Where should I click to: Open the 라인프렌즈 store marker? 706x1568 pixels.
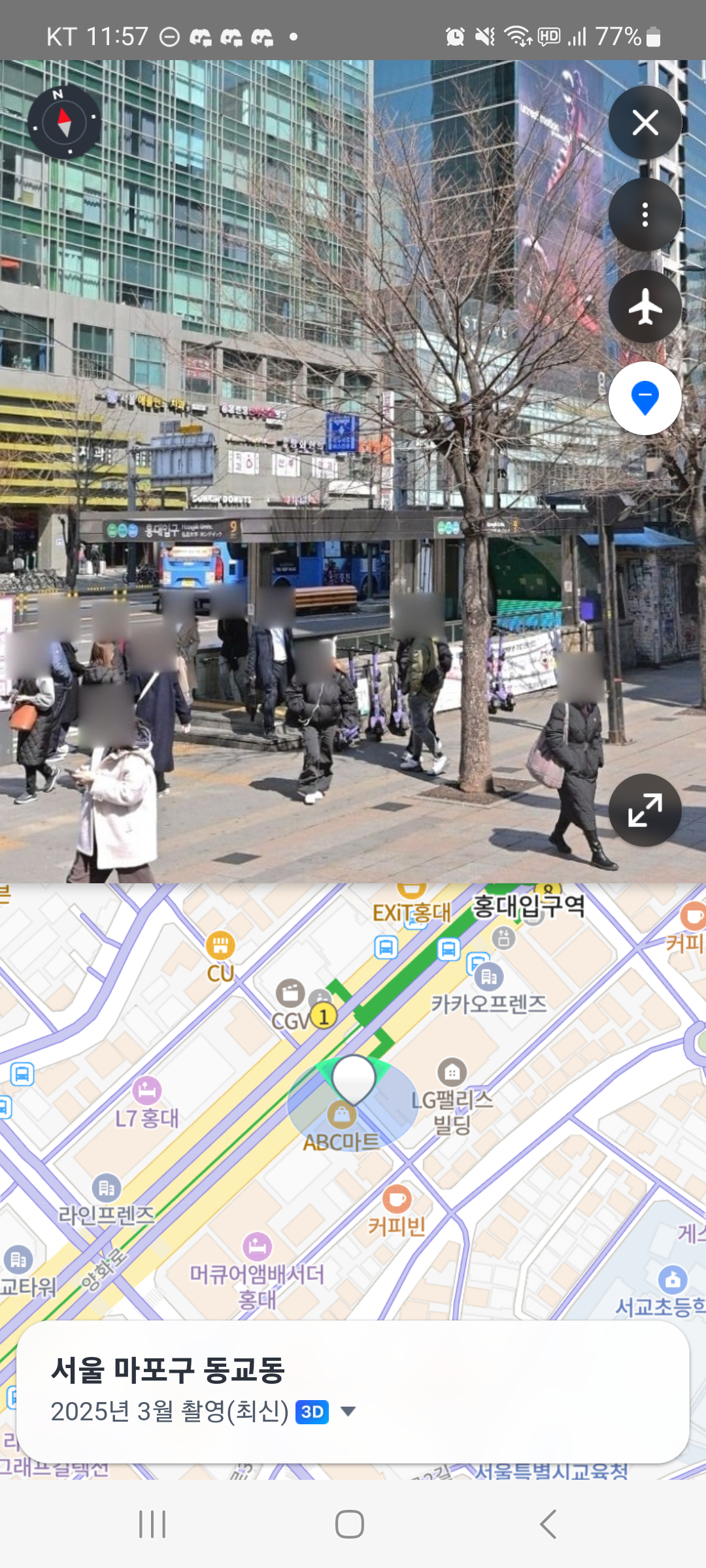106,1187
